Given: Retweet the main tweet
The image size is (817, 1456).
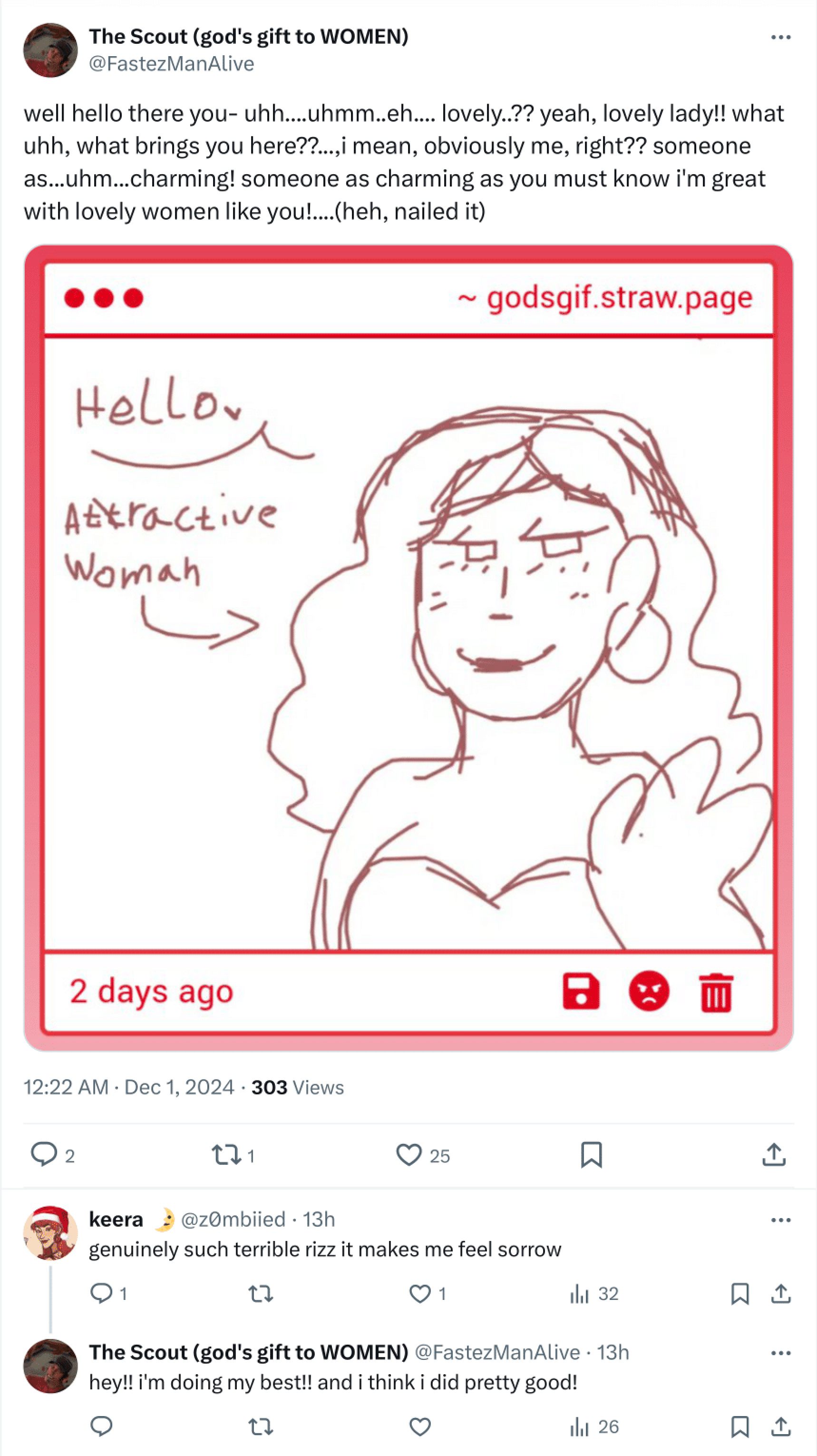Looking at the screenshot, I should (226, 1155).
